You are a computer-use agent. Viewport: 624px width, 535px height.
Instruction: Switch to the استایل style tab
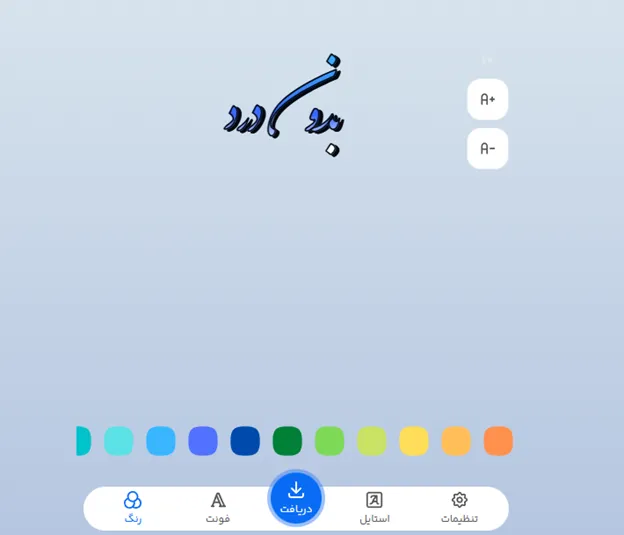pos(374,507)
